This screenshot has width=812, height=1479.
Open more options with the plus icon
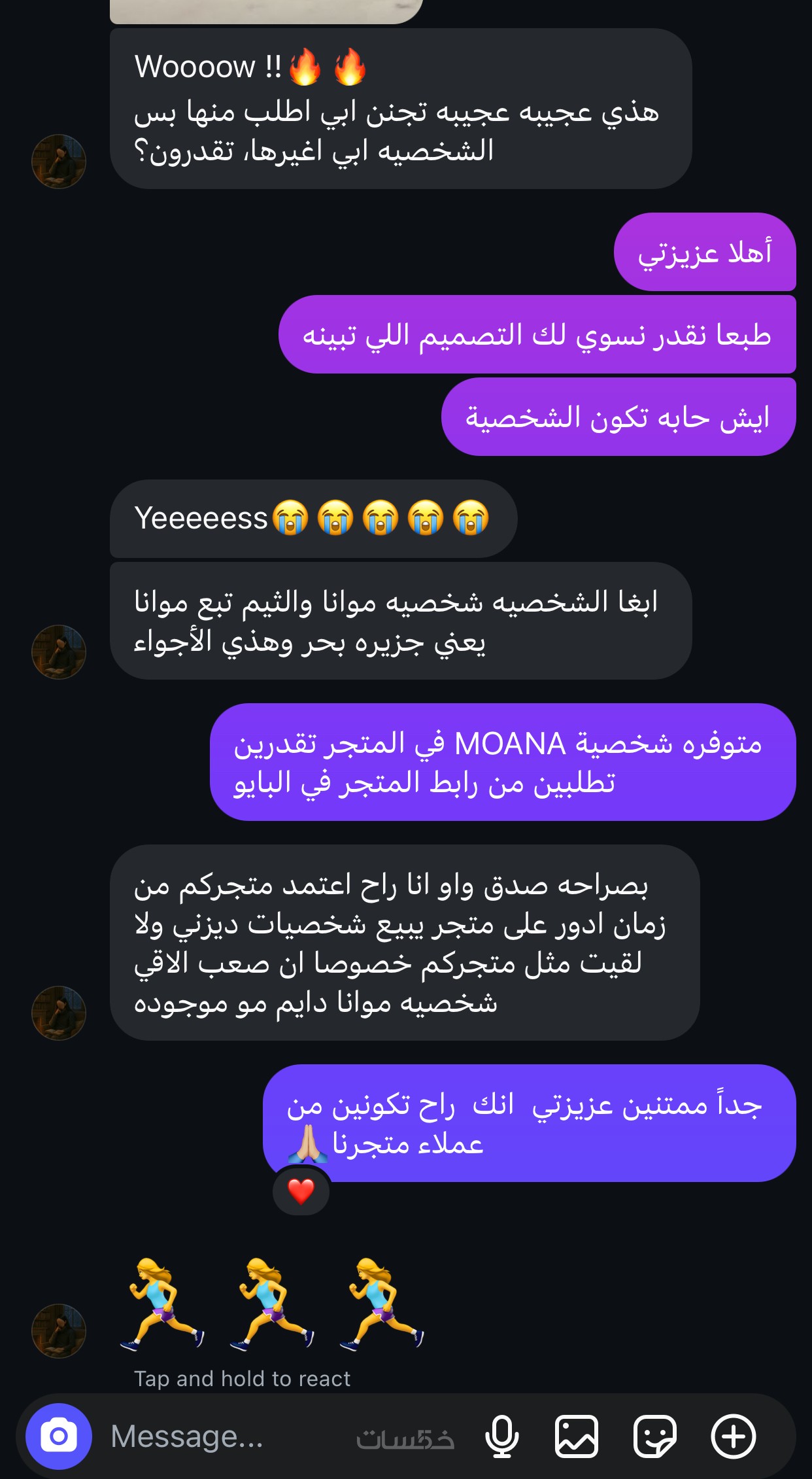[x=734, y=1436]
